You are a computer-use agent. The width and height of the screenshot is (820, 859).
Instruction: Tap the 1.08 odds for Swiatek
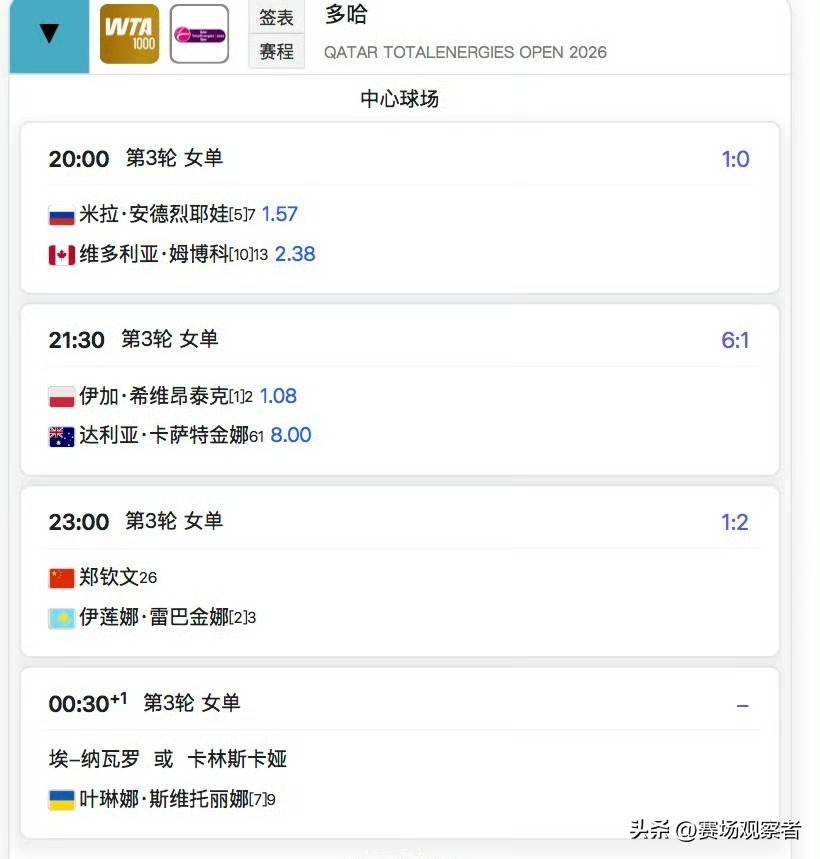pos(278,396)
